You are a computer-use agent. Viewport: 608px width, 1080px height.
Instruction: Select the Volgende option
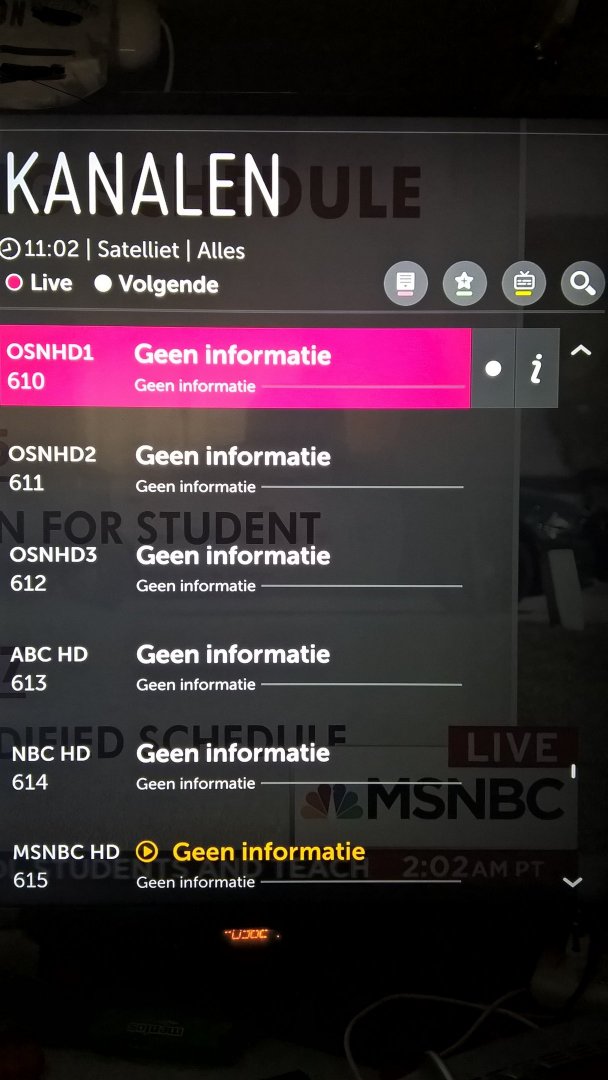click(156, 284)
